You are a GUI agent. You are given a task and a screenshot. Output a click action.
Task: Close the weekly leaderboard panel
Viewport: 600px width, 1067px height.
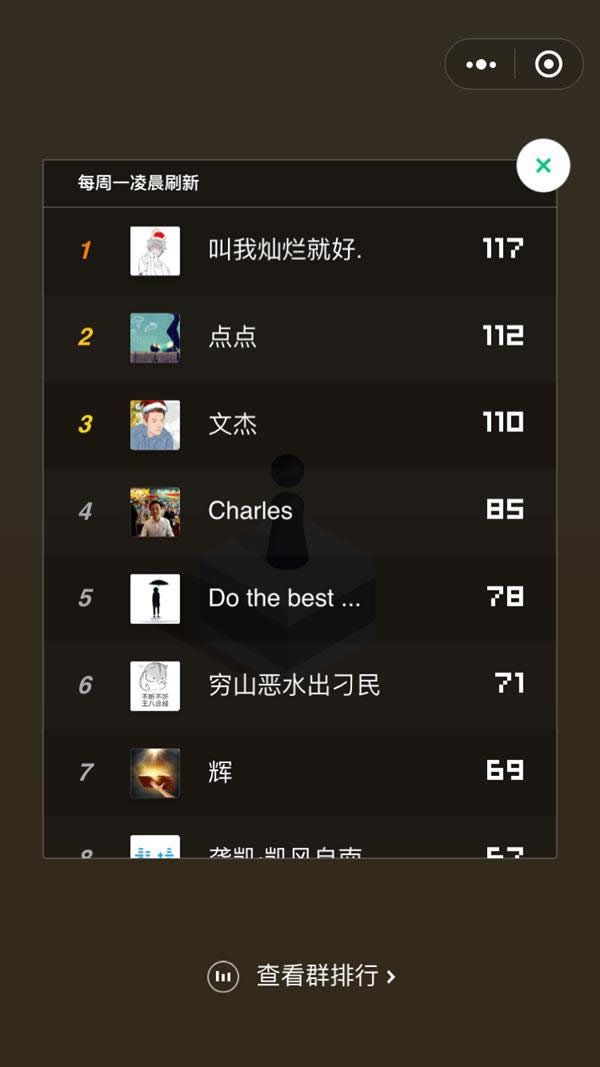pos(543,166)
